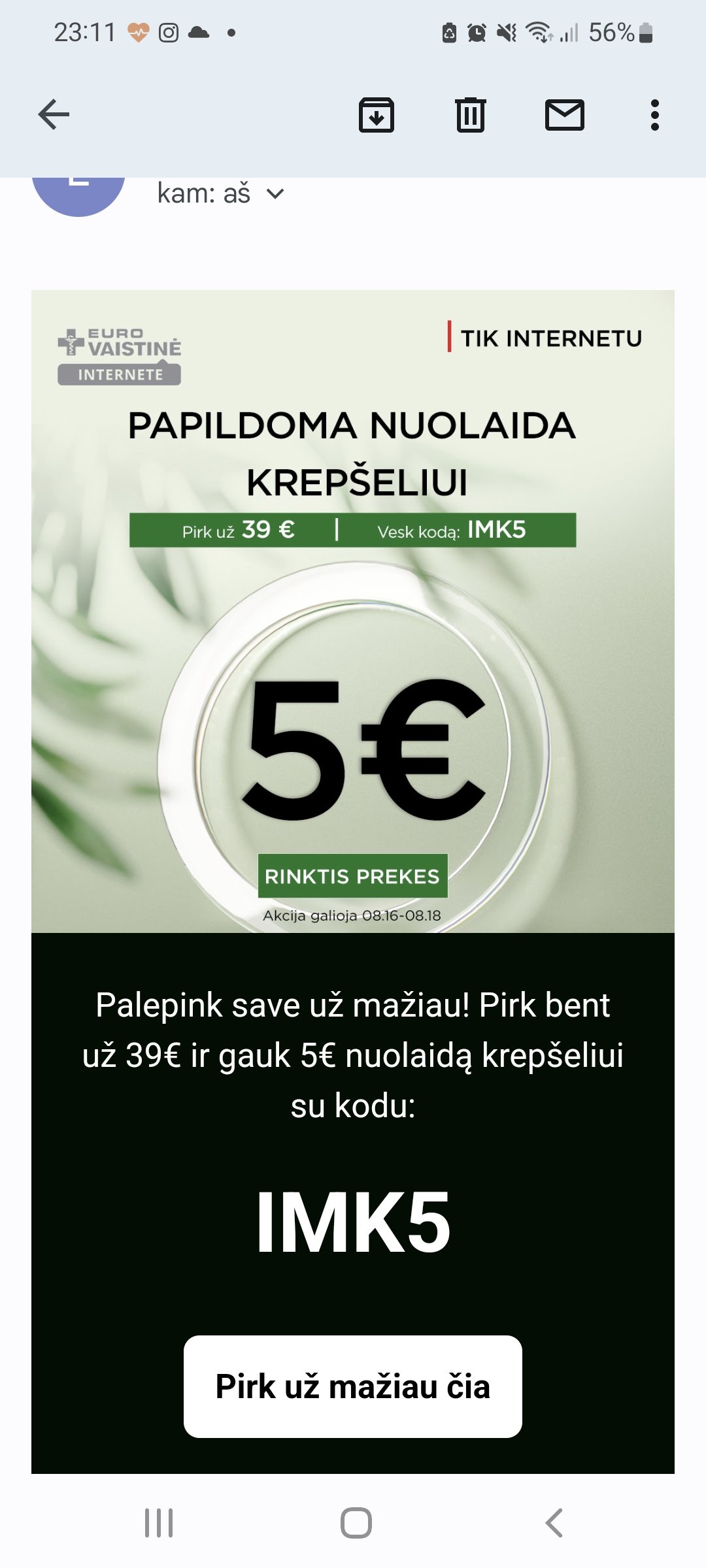The image size is (706, 1568).
Task: Open the overflow menu
Action: (654, 115)
